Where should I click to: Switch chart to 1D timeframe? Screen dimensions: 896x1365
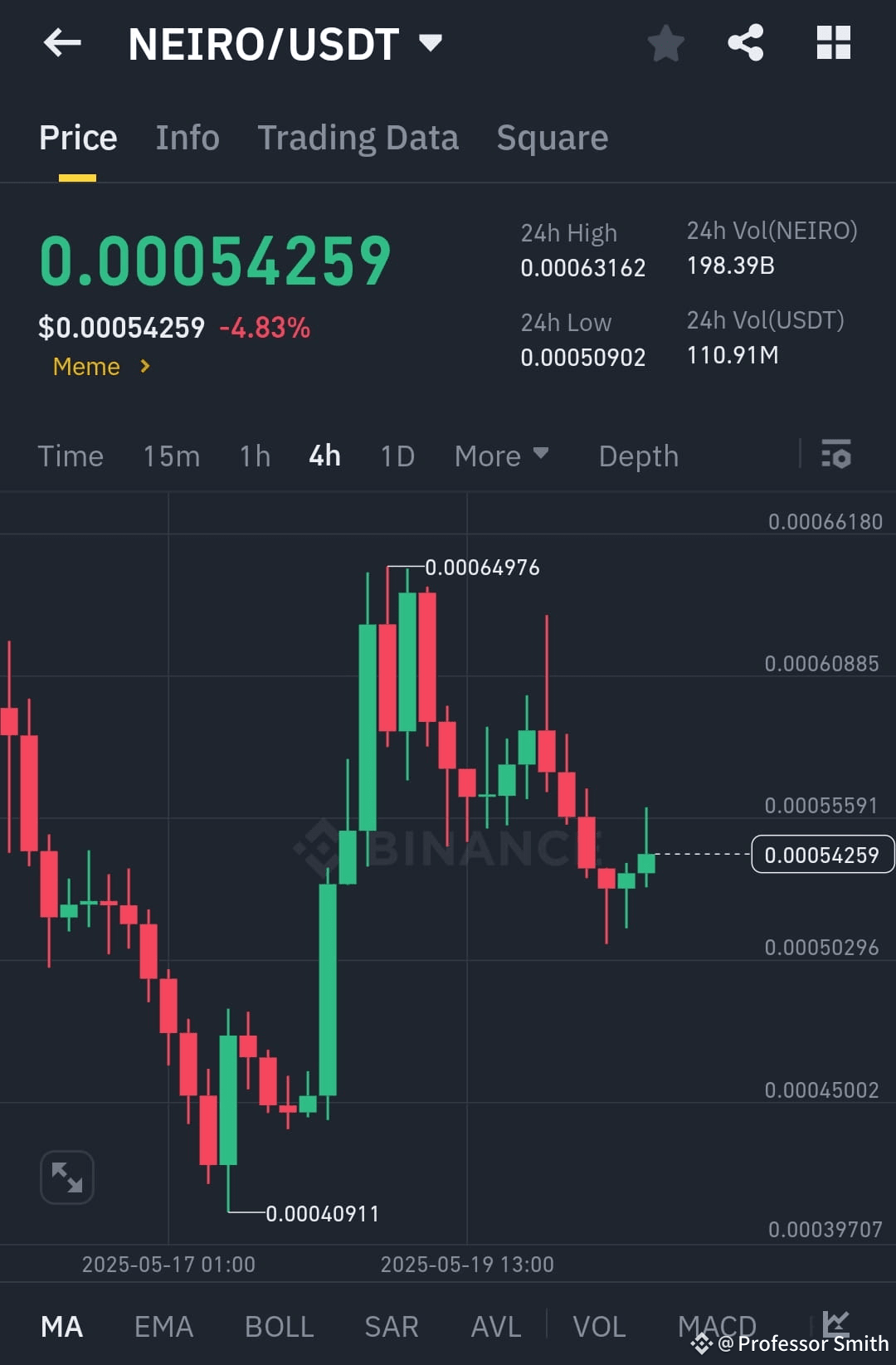[396, 455]
